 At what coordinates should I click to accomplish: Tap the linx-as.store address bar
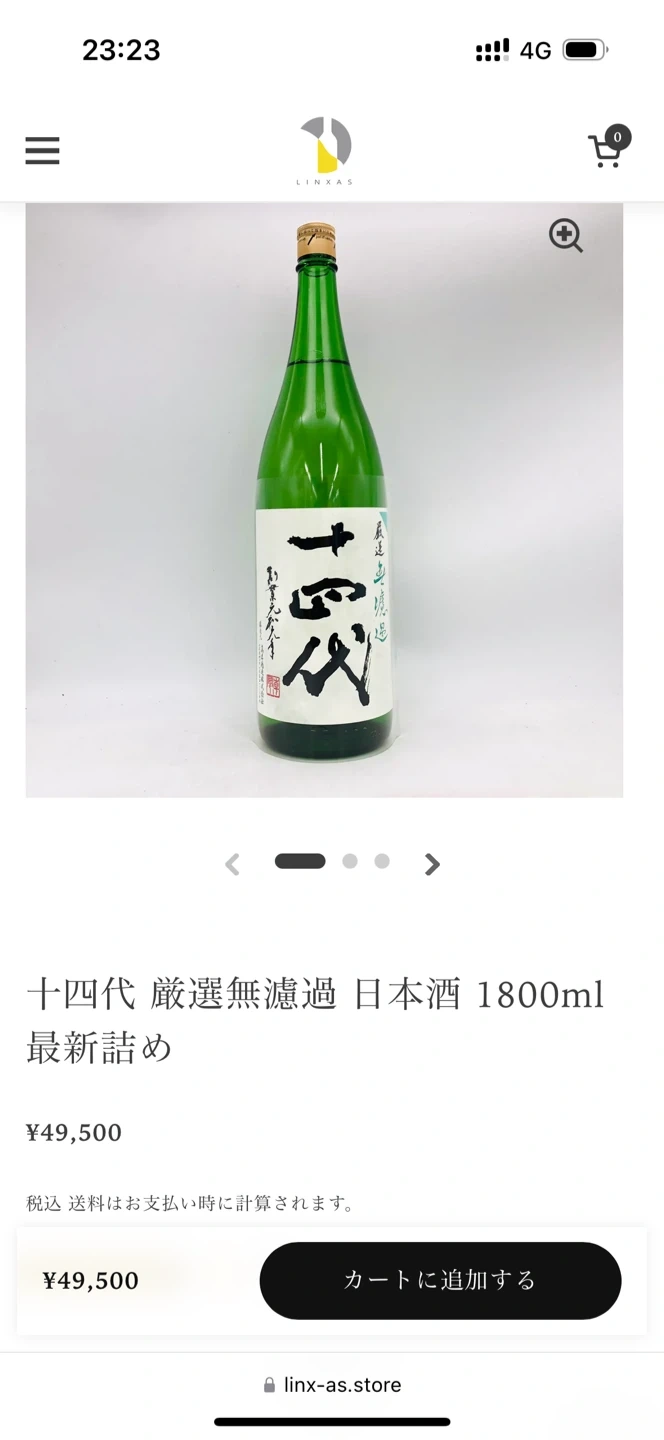[x=332, y=1385]
